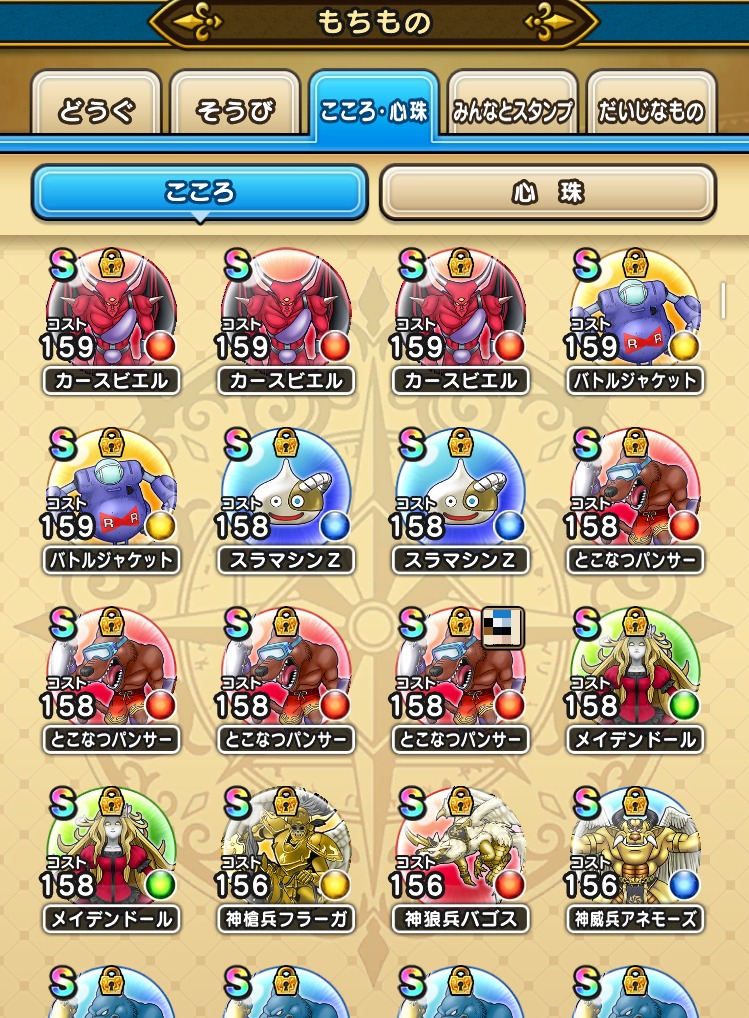Open the だいじなもの tab

651,109
